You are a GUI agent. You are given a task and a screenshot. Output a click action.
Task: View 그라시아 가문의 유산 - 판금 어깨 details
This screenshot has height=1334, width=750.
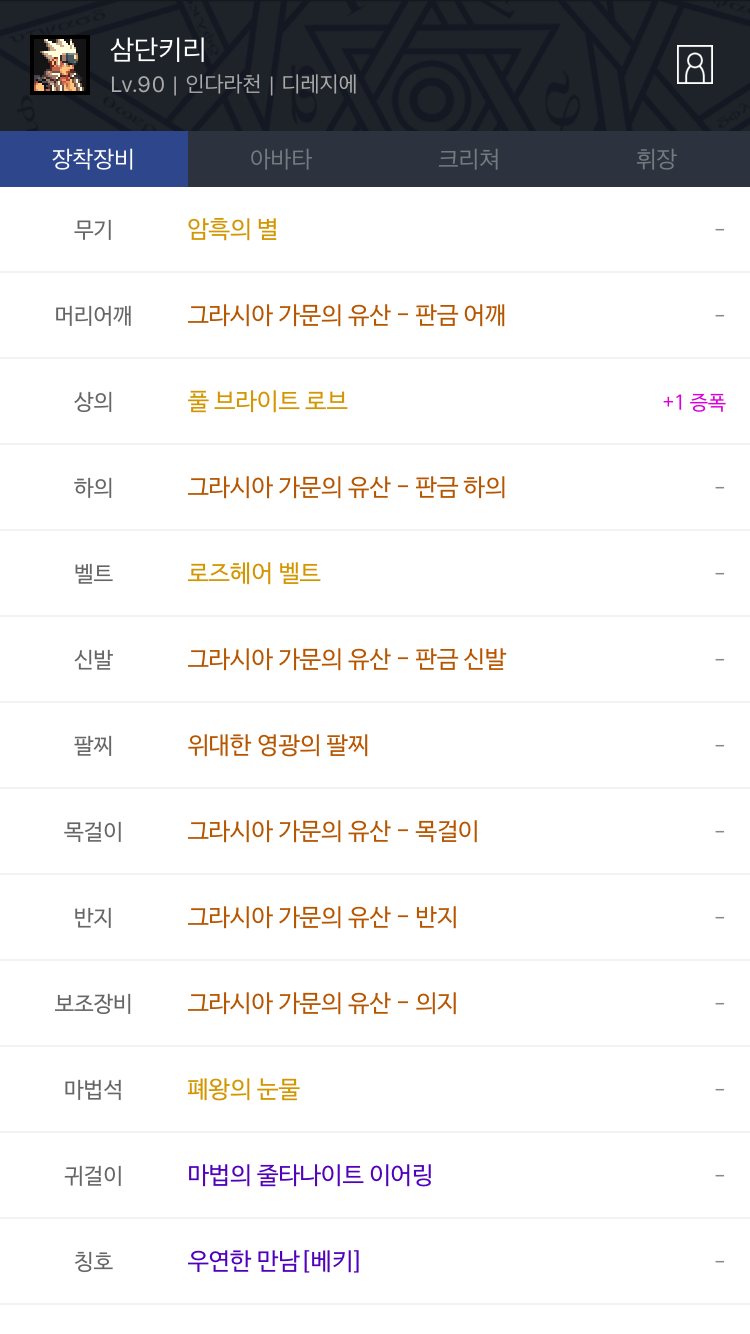346,316
